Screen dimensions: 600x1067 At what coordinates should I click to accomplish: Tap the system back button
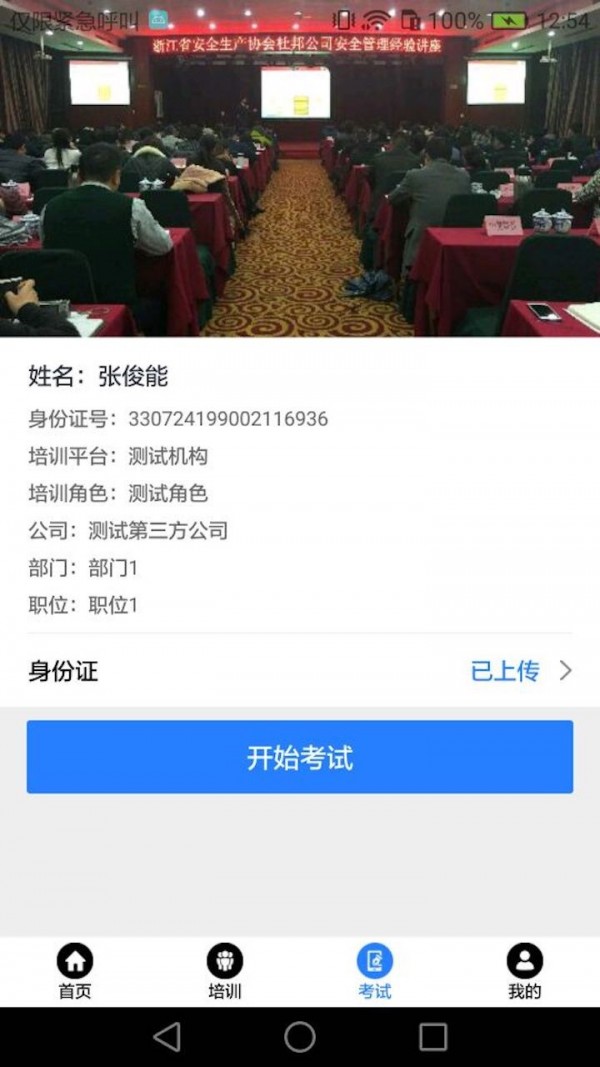pyautogui.click(x=167, y=1037)
